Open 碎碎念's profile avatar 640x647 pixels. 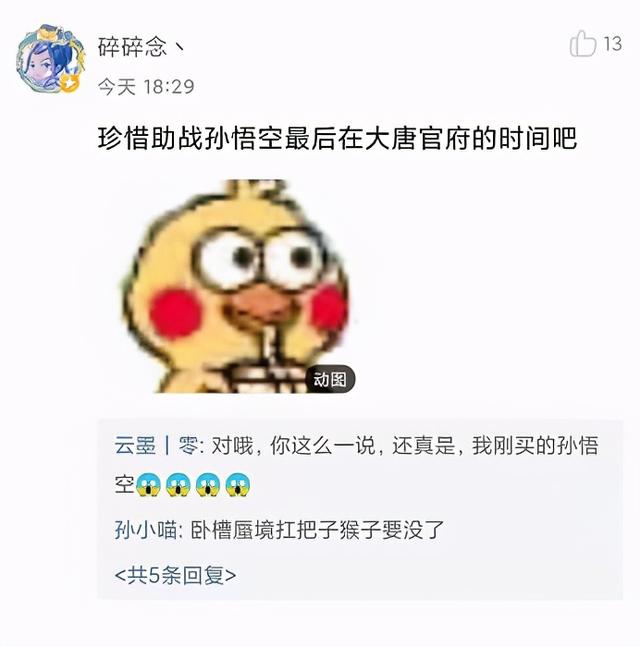click(x=50, y=59)
